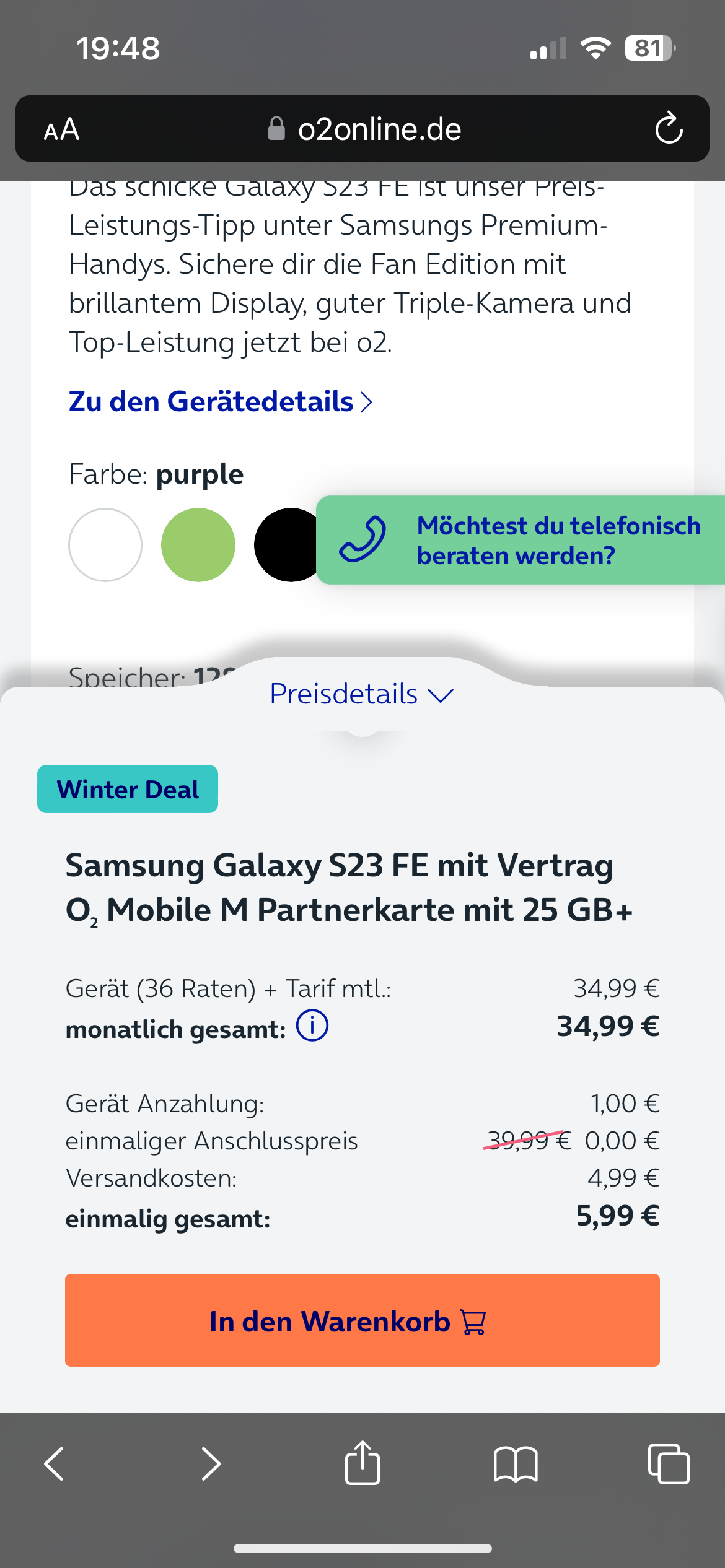Collapse the Preisdetails panel
This screenshot has width=725, height=1568.
362,694
